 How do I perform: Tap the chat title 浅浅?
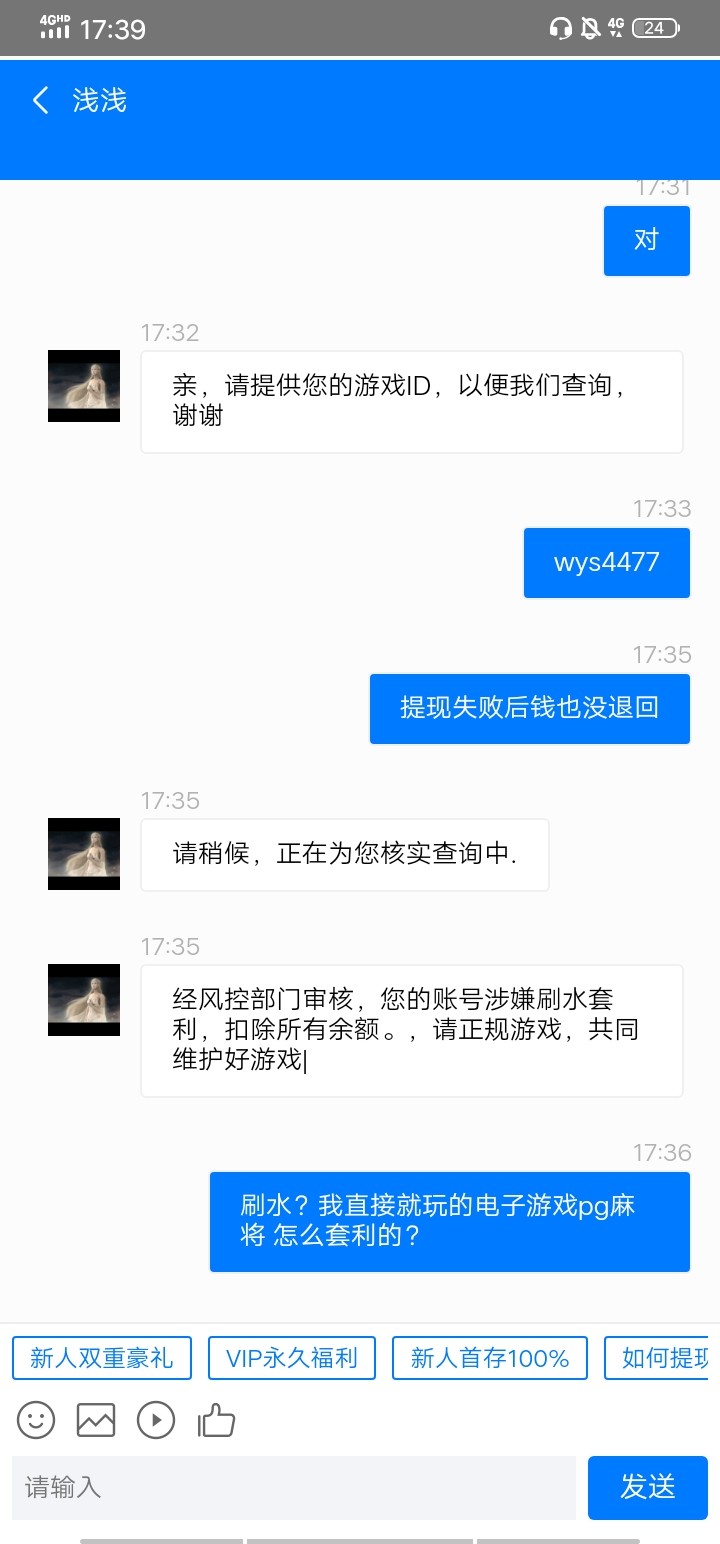[x=100, y=100]
